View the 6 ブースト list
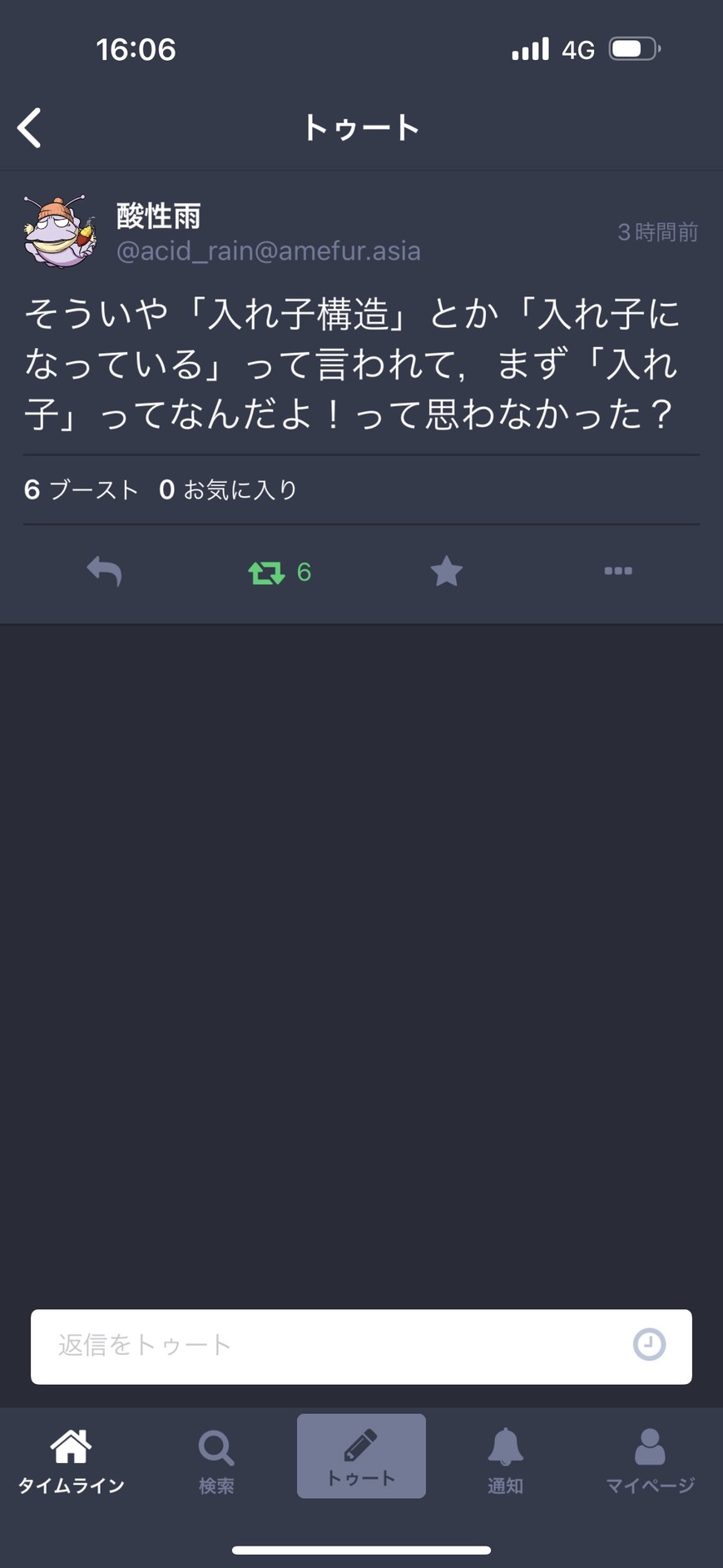 pyautogui.click(x=81, y=489)
